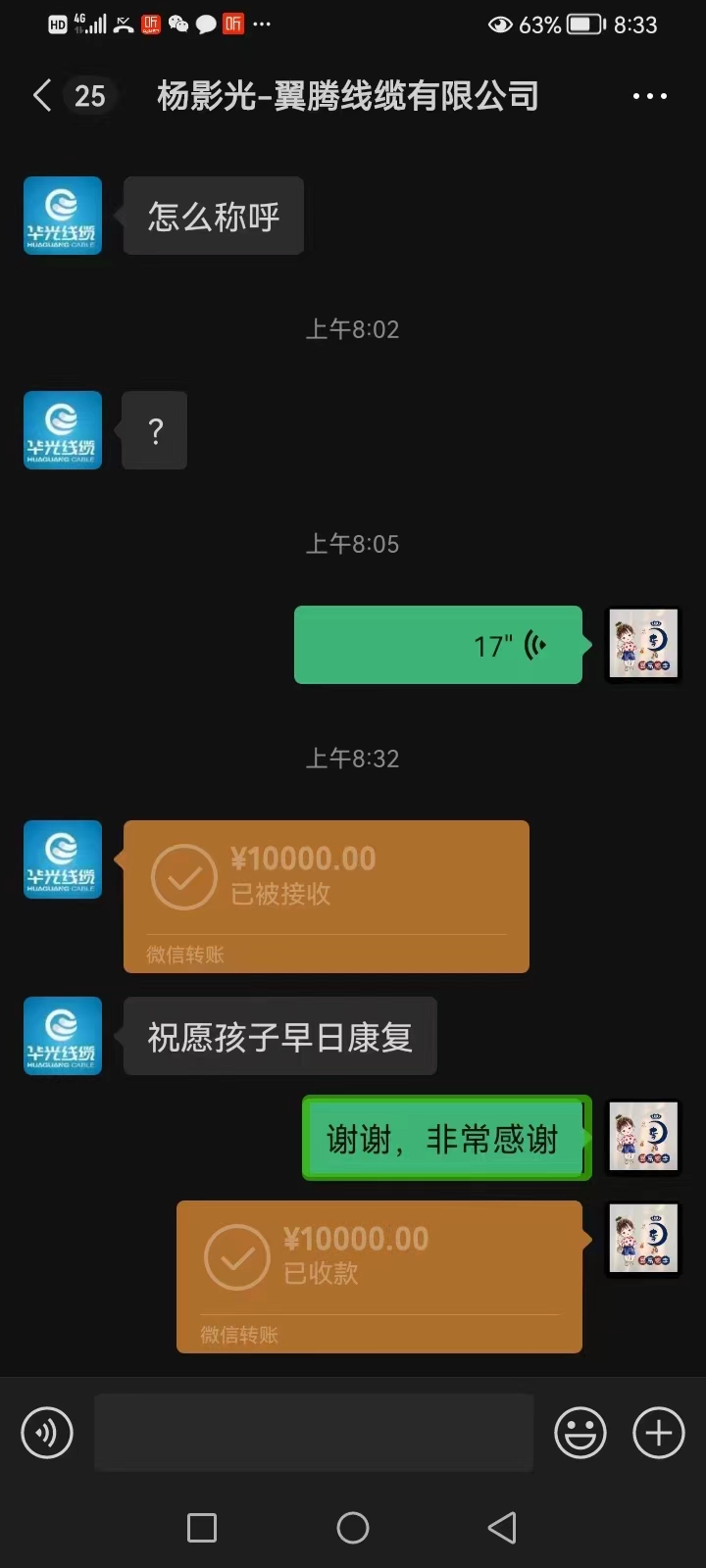Focus the message text field
The height and width of the screenshot is (1568, 706).
tap(314, 1433)
